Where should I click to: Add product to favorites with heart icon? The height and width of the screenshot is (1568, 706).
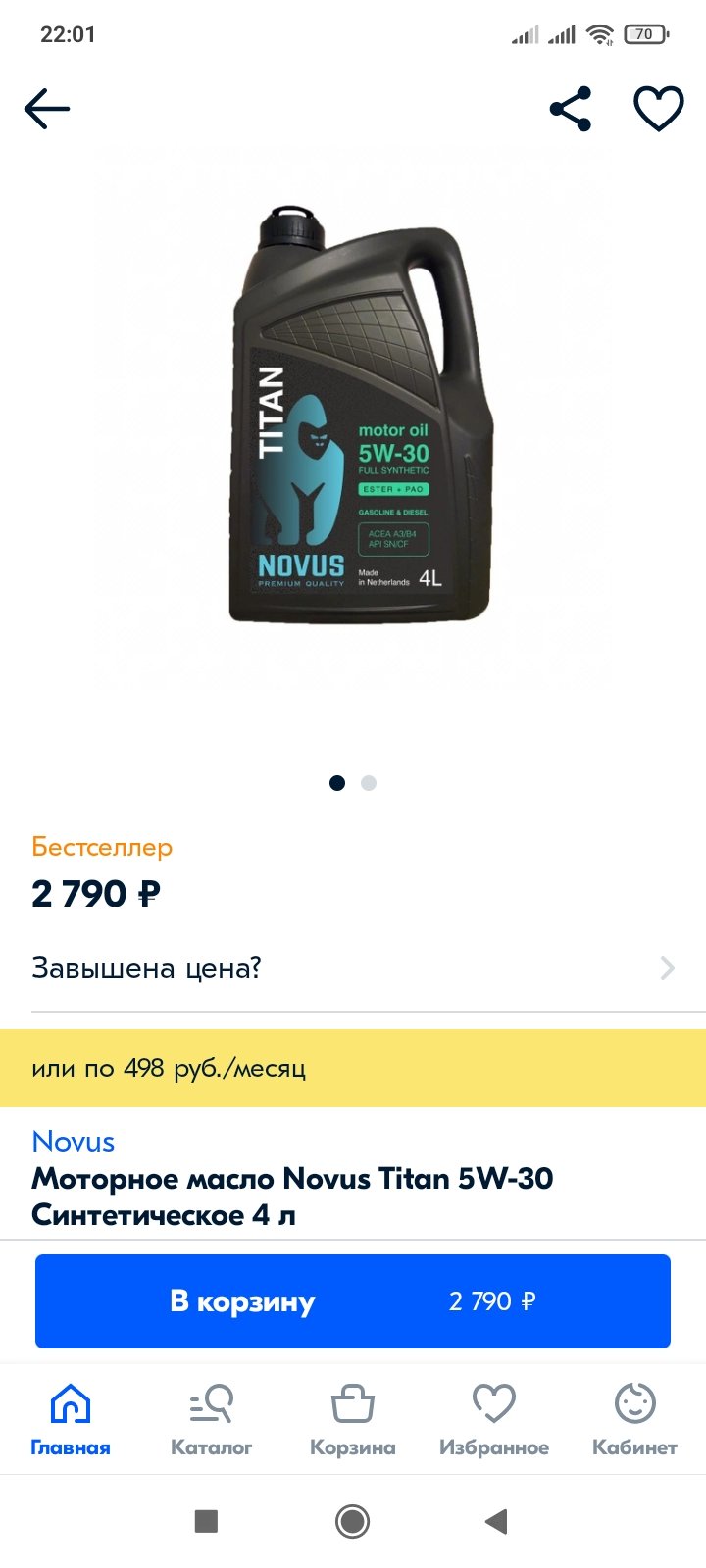[x=659, y=109]
